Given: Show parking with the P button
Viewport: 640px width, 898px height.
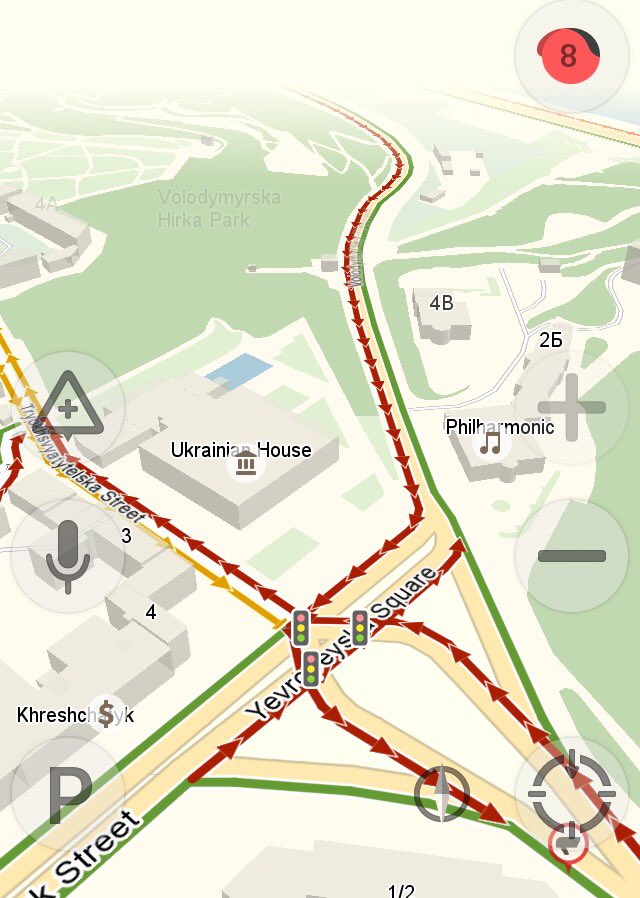Looking at the screenshot, I should tap(69, 794).
